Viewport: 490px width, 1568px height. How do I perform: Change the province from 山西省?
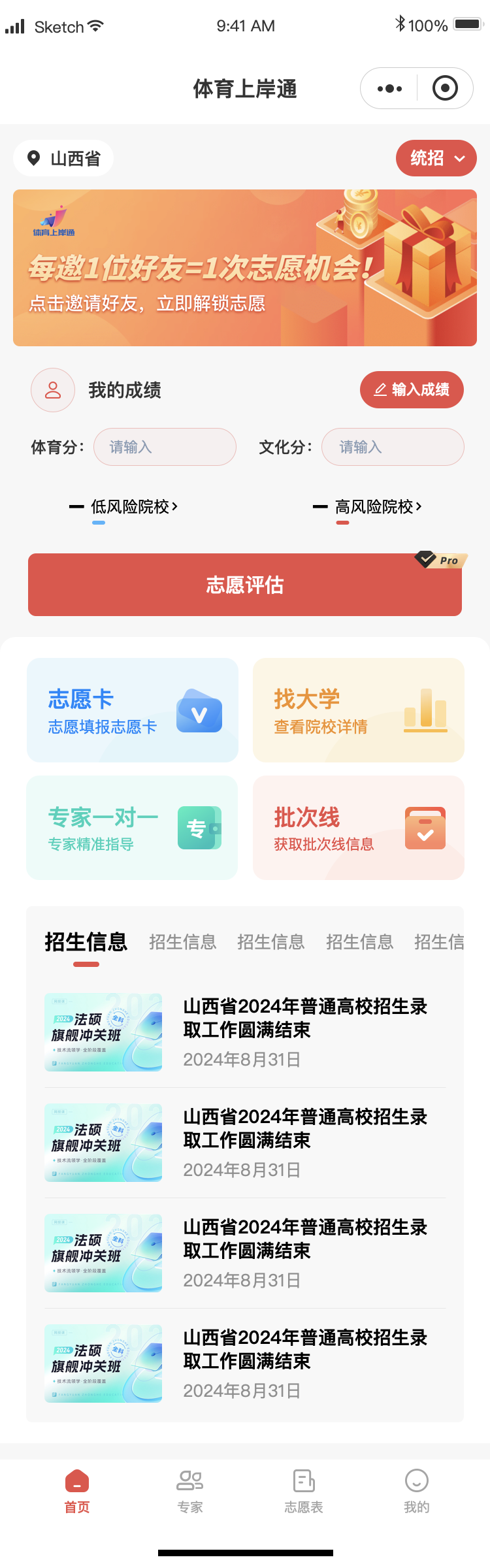(x=64, y=159)
